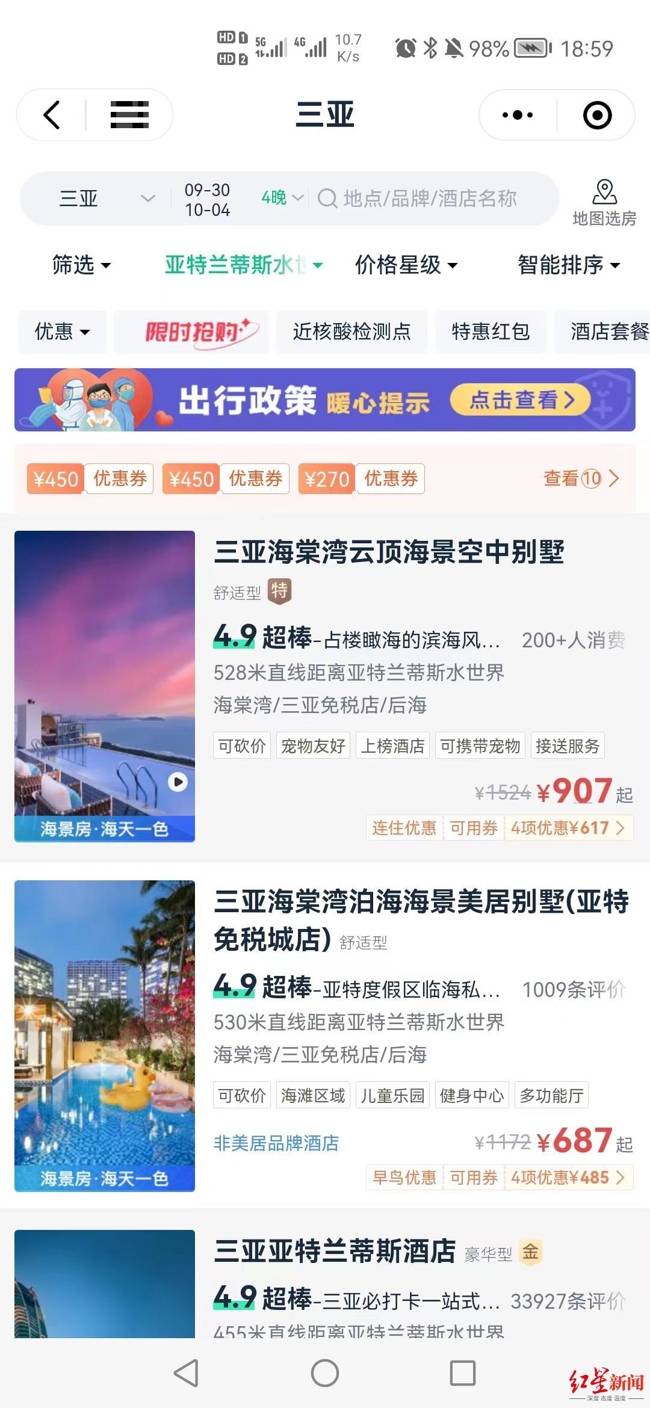The height and width of the screenshot is (1408, 650).
Task: Select the 近核酸检测点 chip
Action: tap(351, 332)
